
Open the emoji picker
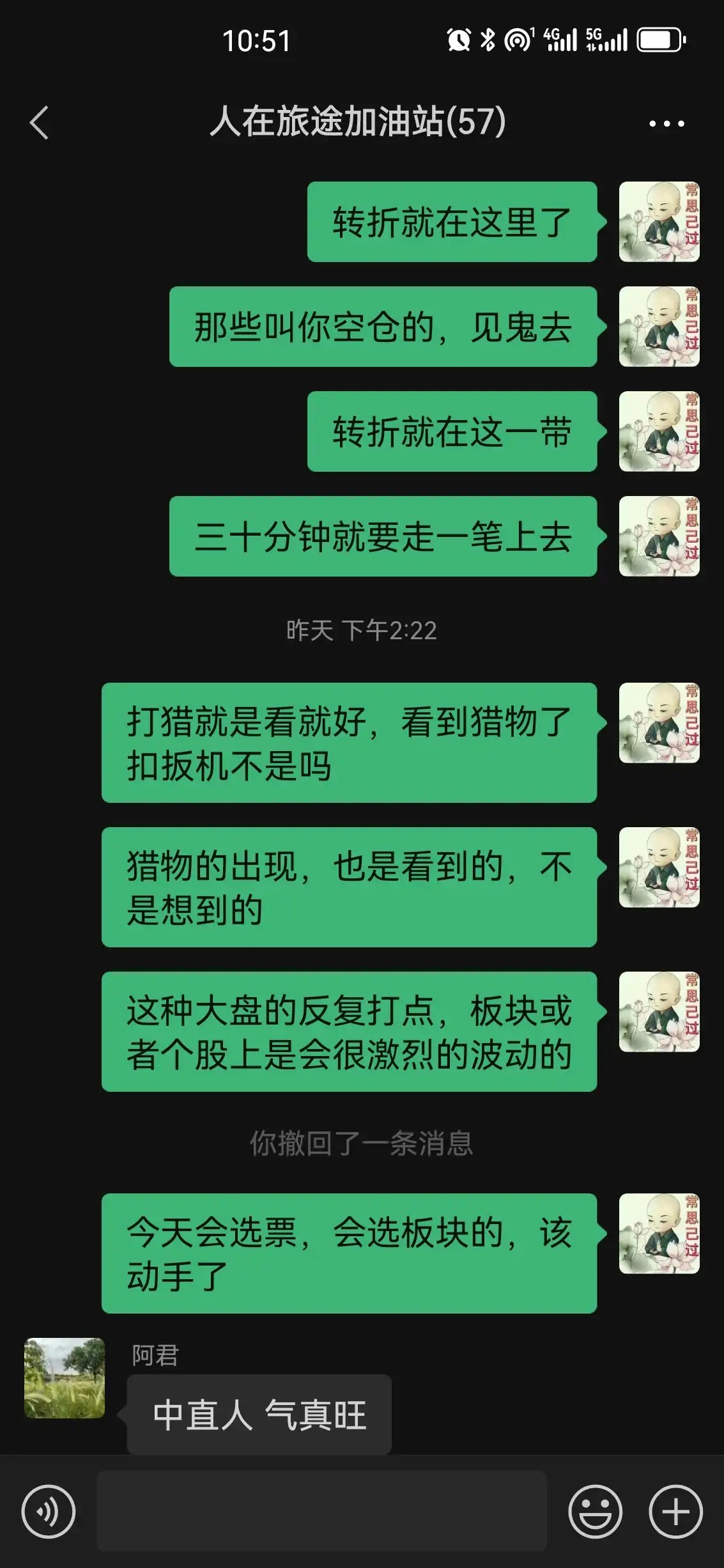point(595,1512)
